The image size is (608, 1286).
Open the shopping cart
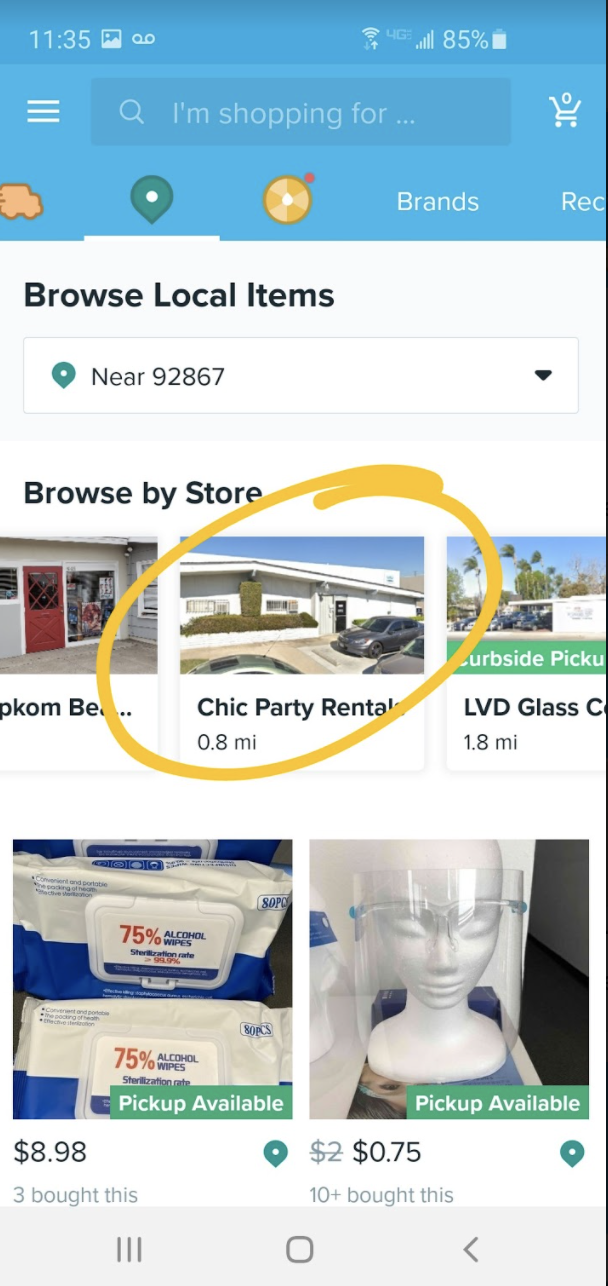tap(565, 111)
